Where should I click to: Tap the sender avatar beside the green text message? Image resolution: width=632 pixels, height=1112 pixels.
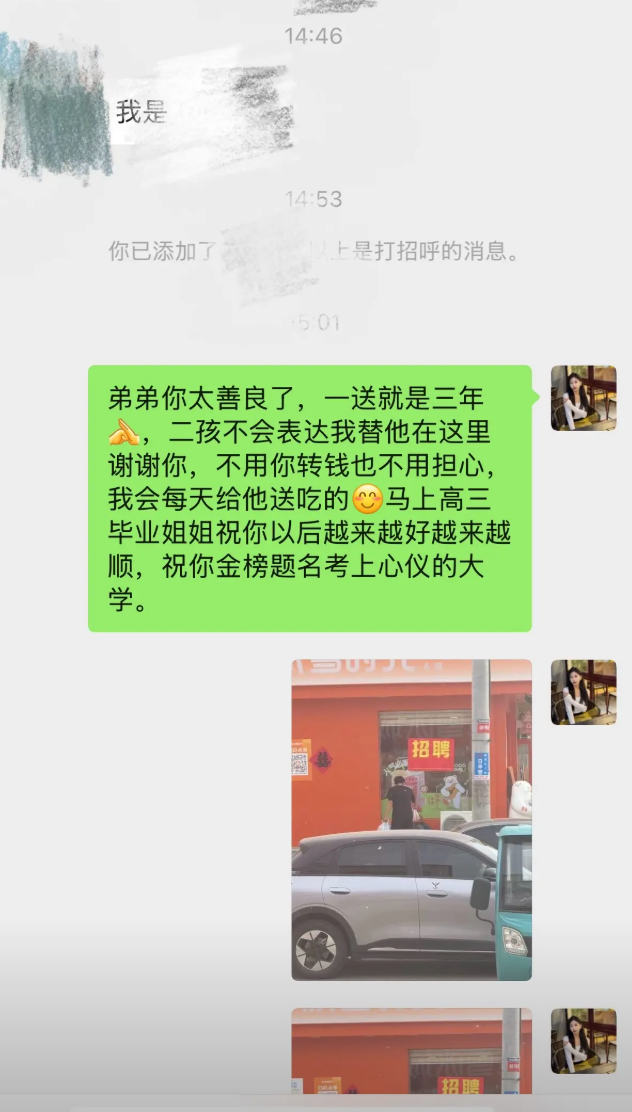[583, 398]
